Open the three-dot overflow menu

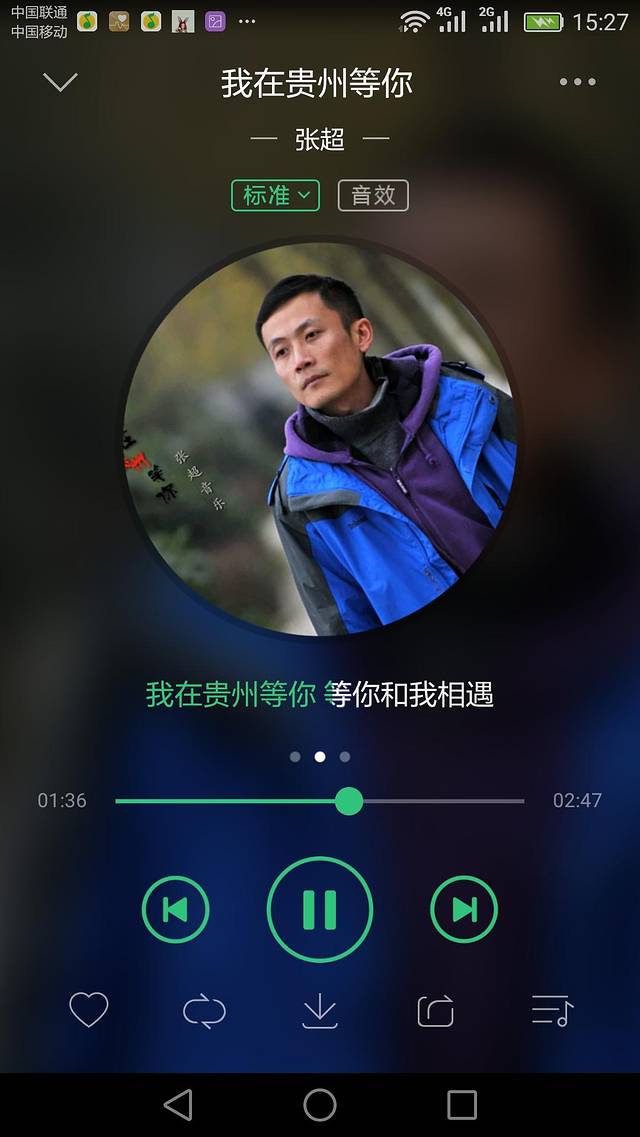click(577, 82)
